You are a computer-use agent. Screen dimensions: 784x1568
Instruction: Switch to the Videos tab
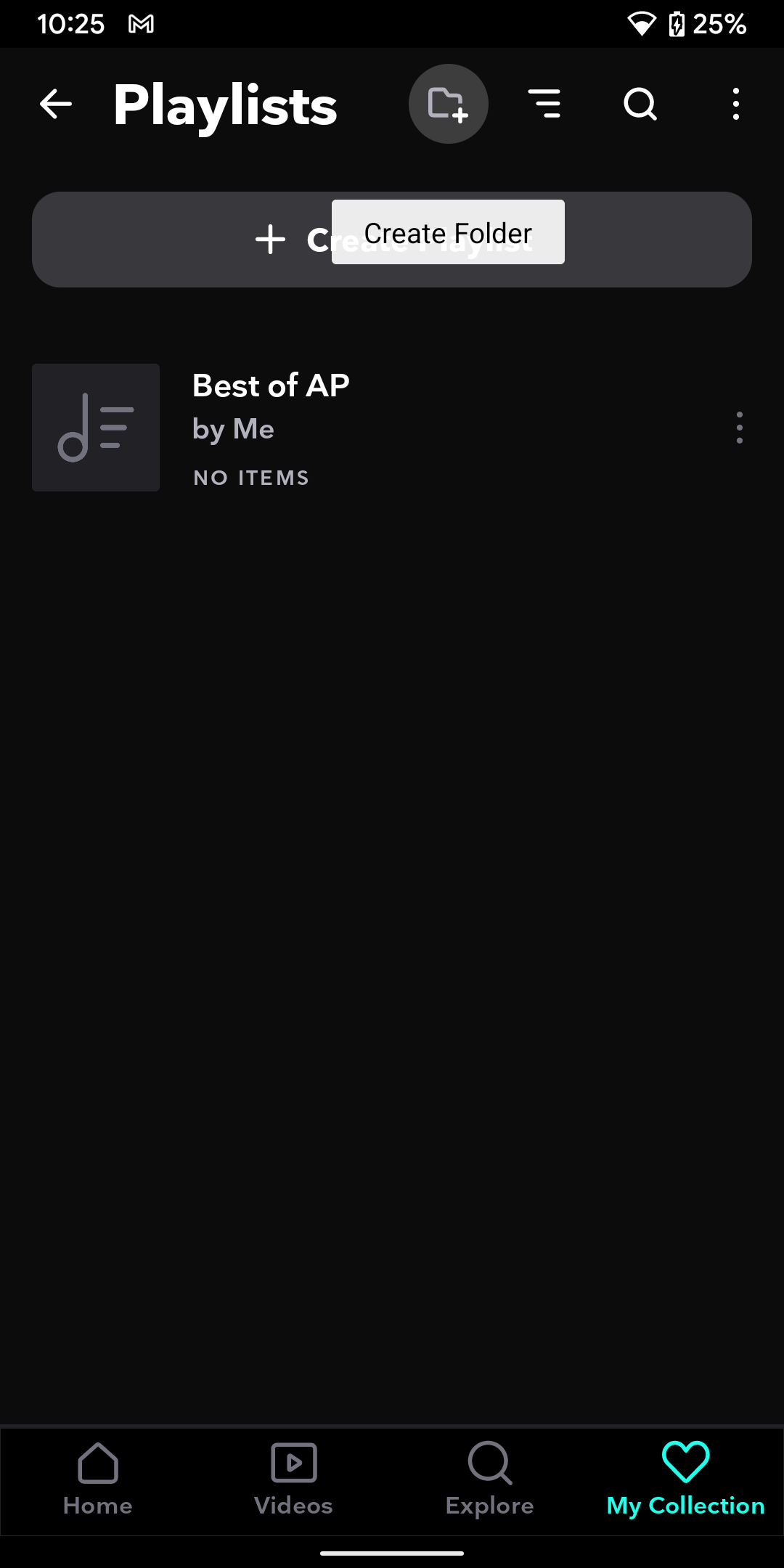293,1477
